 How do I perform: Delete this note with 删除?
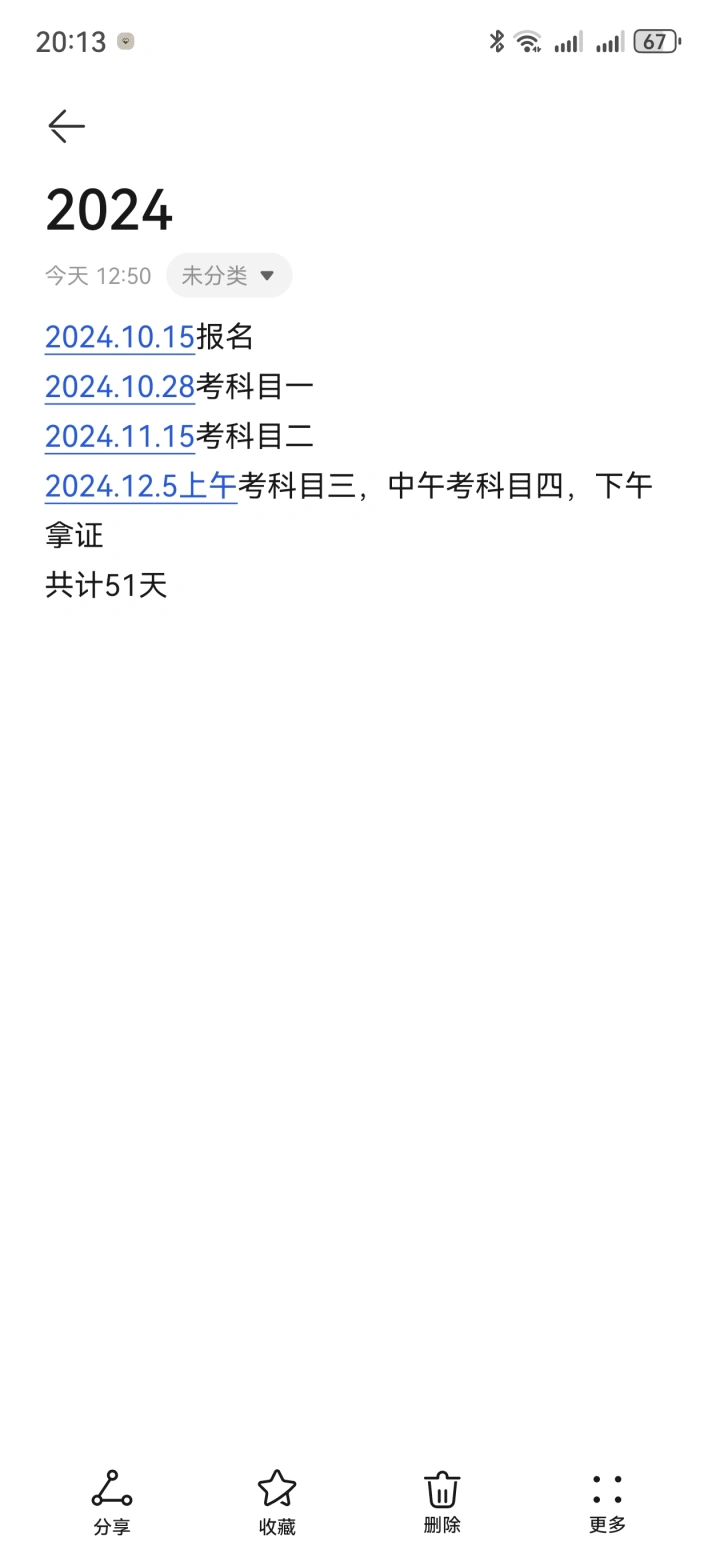point(442,1502)
